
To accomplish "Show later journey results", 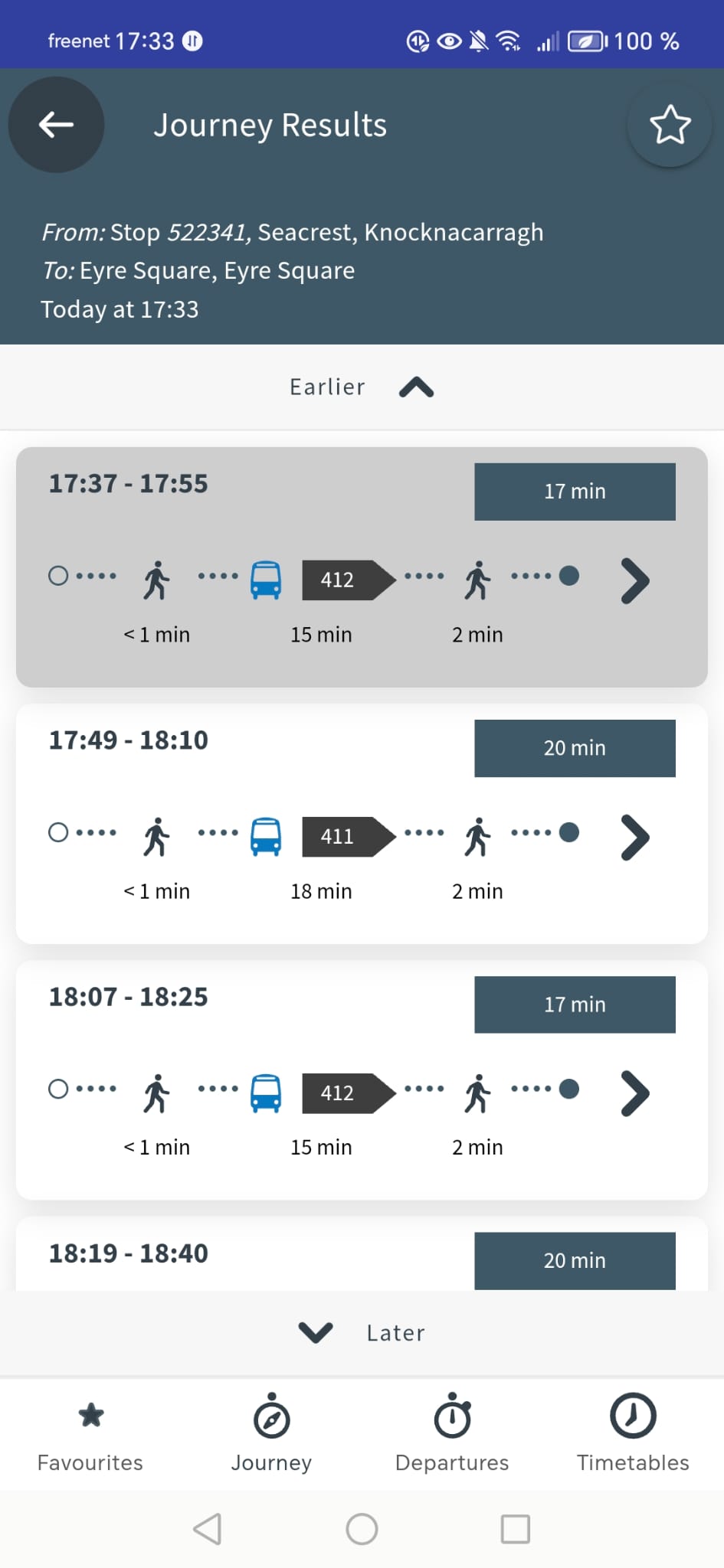I will 362,1333.
